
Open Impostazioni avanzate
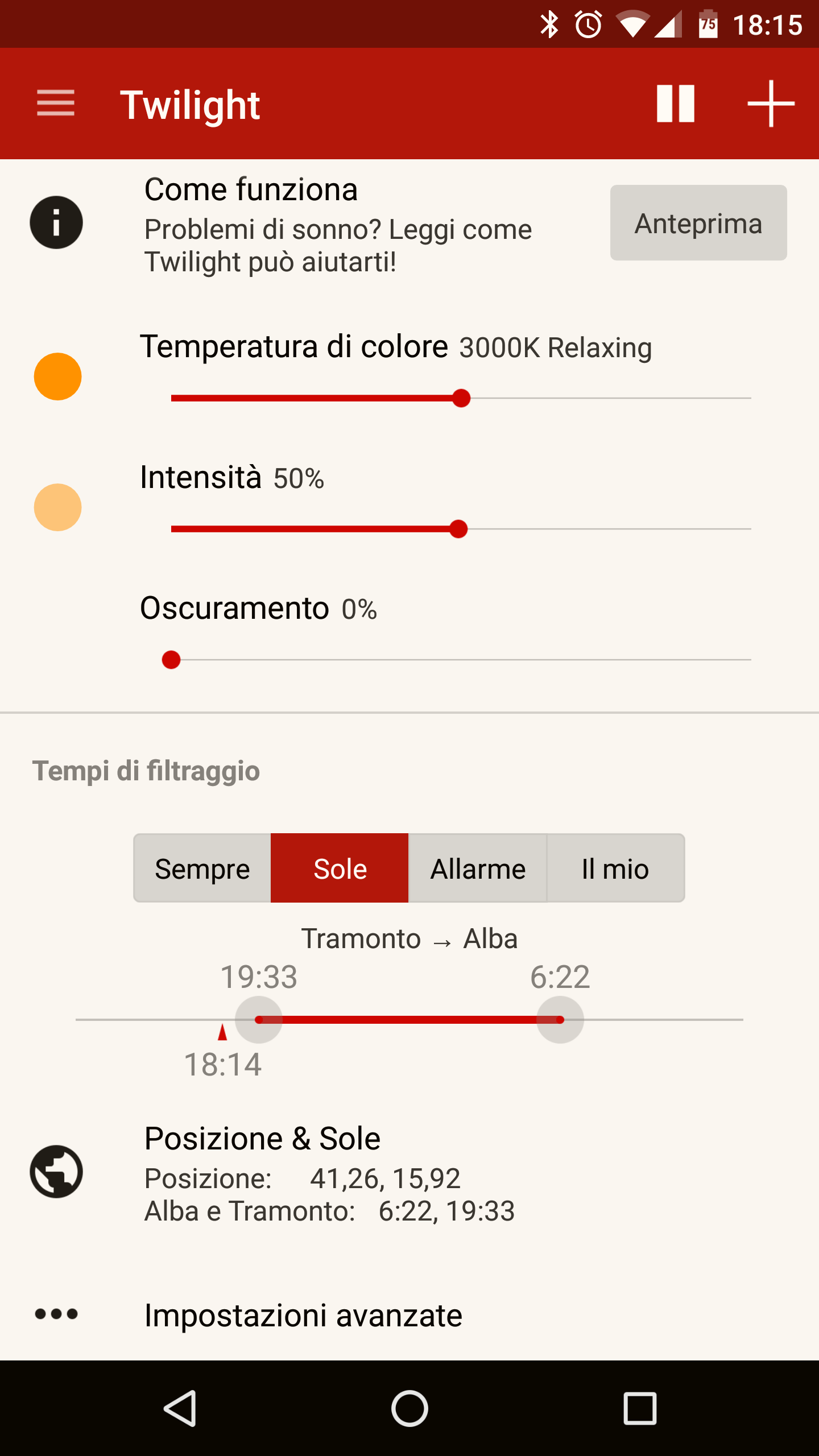[409, 1315]
